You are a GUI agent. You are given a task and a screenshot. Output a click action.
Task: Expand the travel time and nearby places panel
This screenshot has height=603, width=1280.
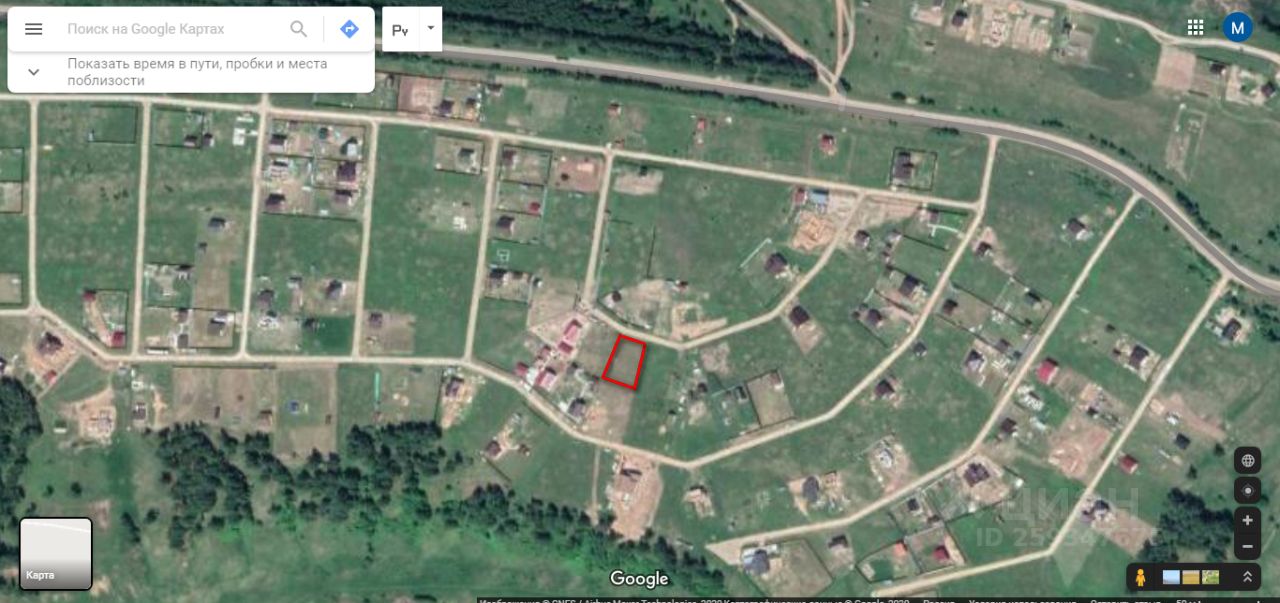(33, 72)
